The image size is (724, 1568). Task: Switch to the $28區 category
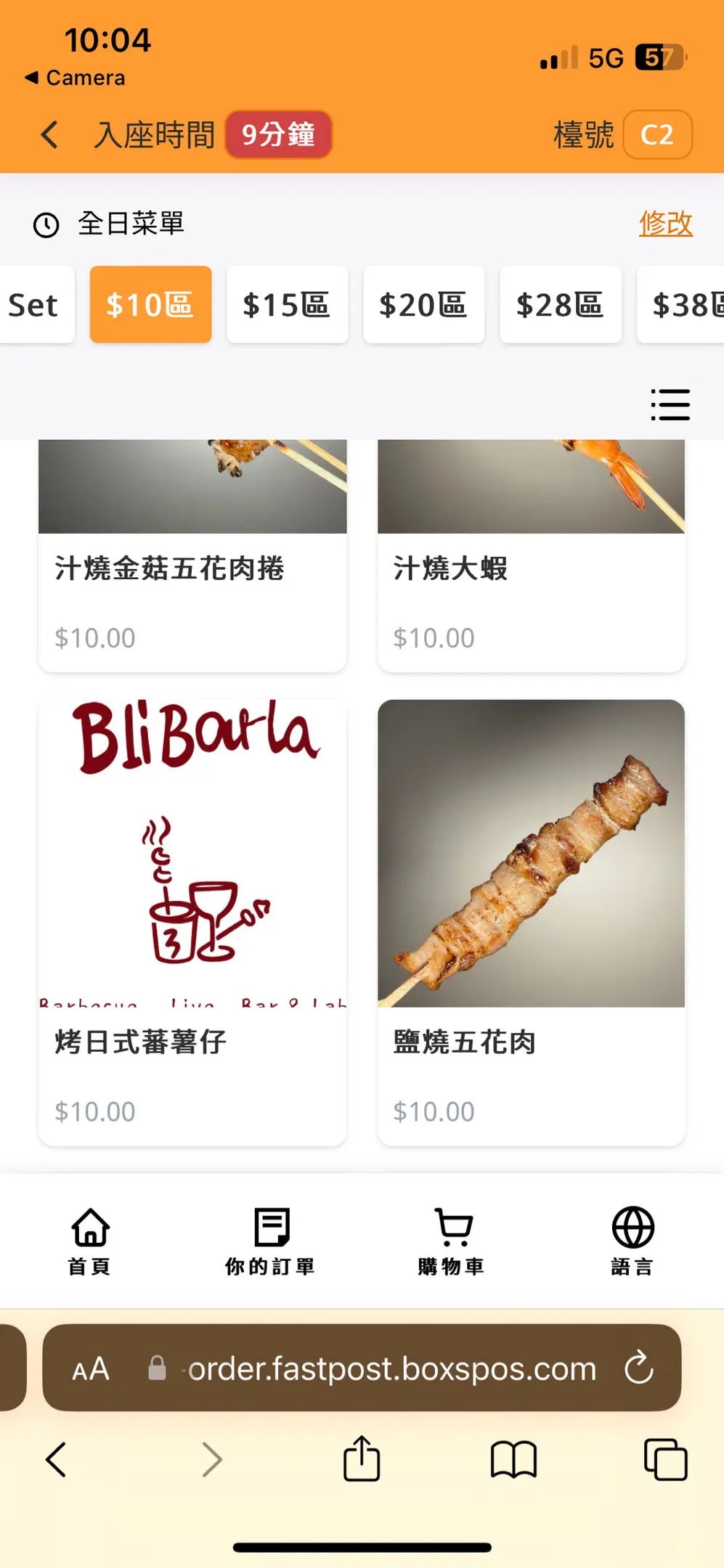(560, 305)
